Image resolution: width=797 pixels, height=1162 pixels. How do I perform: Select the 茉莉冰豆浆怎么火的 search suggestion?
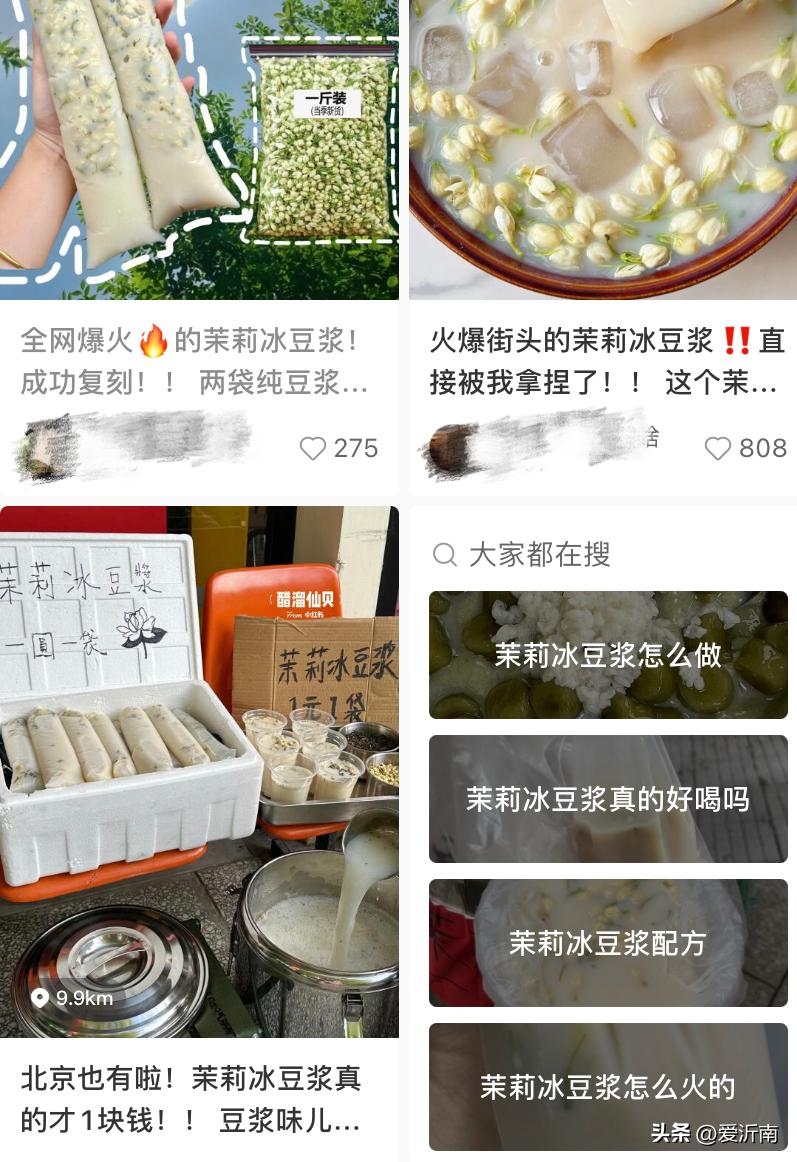pos(608,1086)
